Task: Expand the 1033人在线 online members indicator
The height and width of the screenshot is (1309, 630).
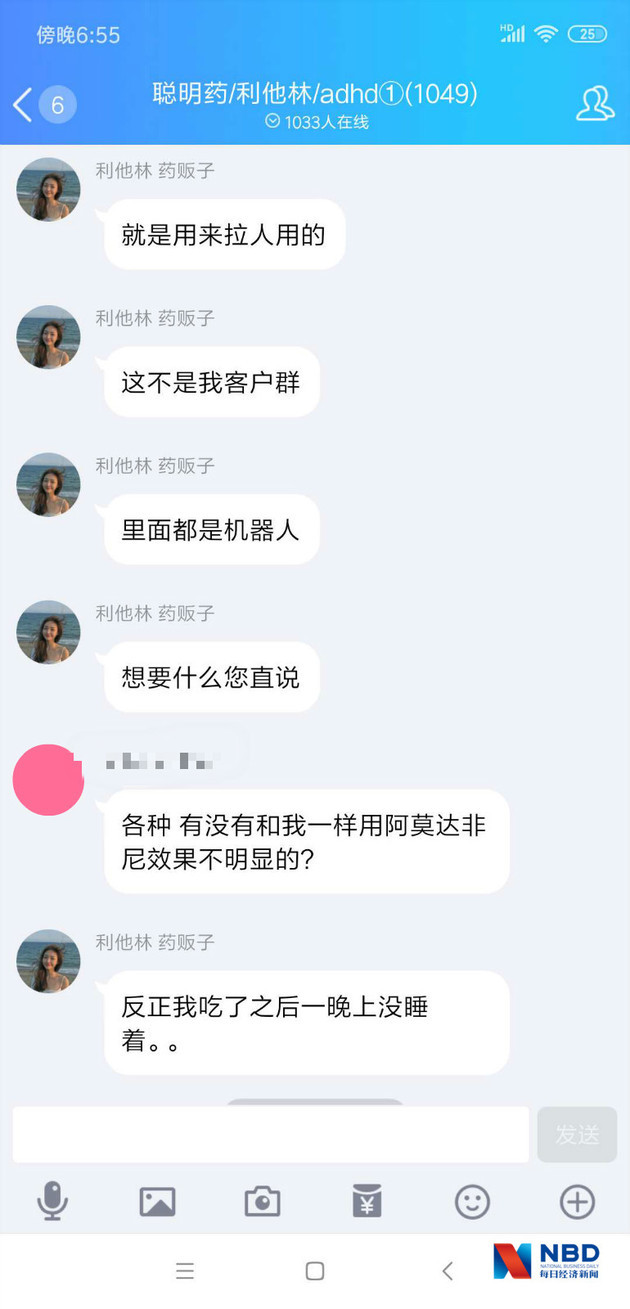Action: 316,122
